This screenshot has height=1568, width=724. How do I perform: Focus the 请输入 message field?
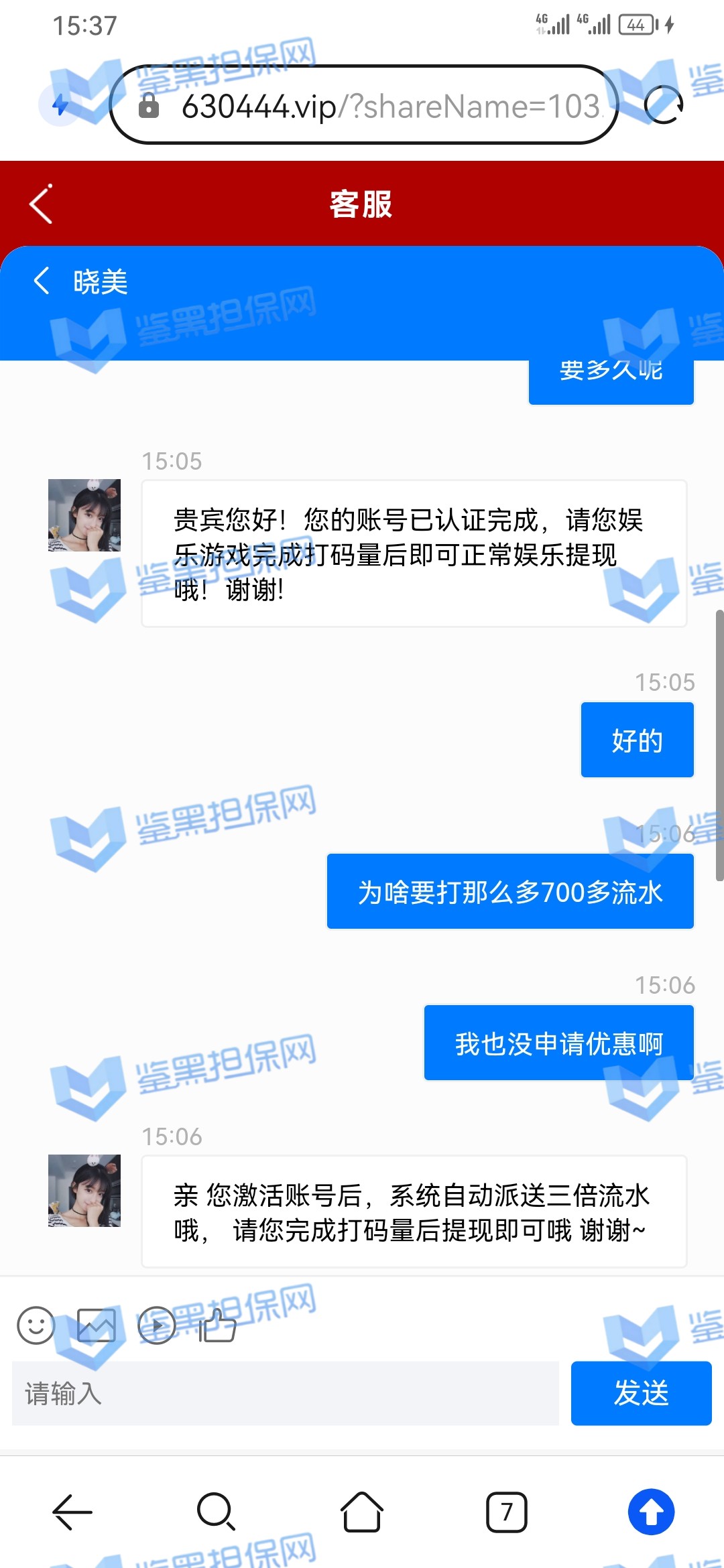pyautogui.click(x=286, y=1394)
